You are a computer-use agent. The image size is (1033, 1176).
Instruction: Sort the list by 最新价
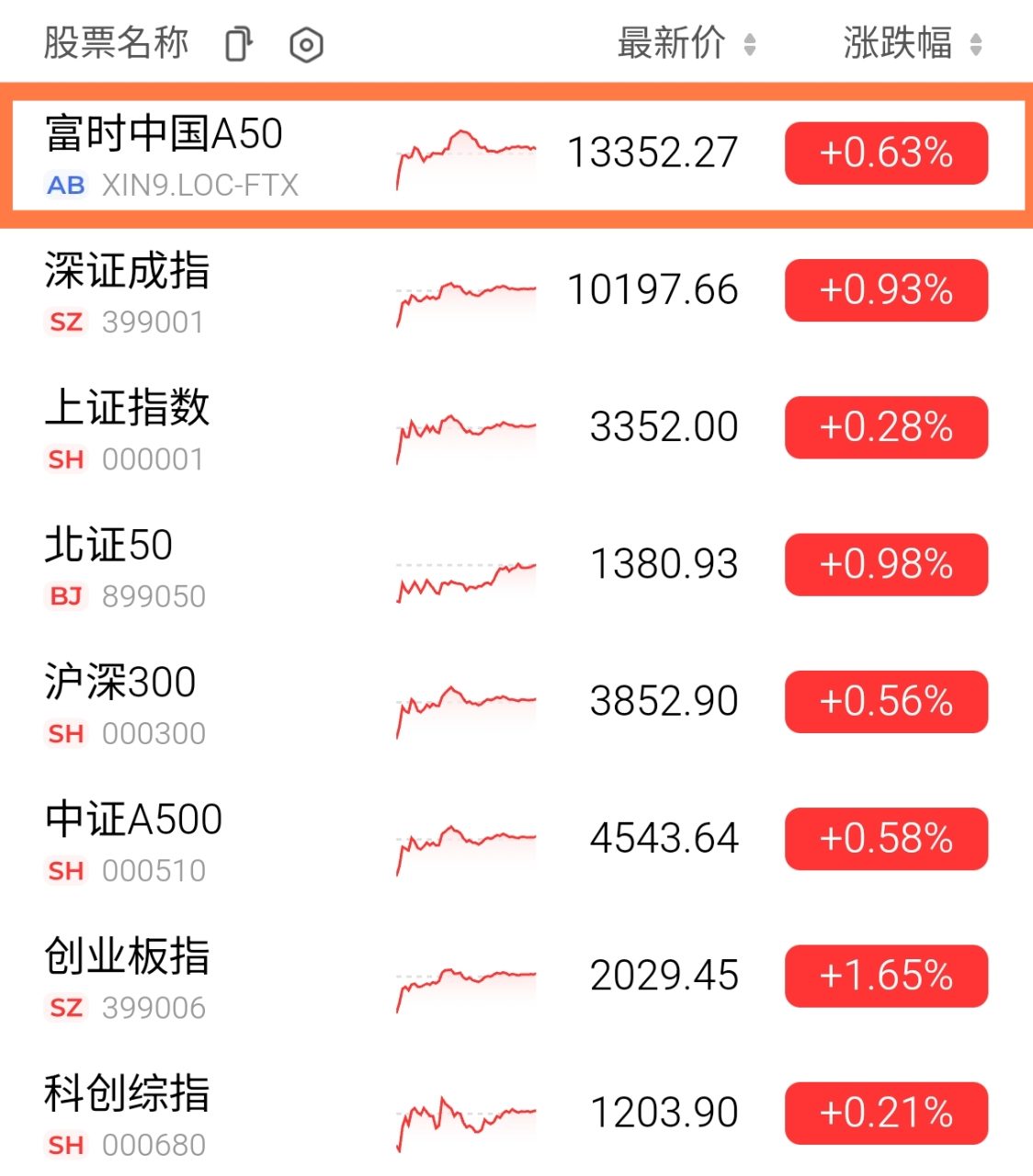point(686,43)
